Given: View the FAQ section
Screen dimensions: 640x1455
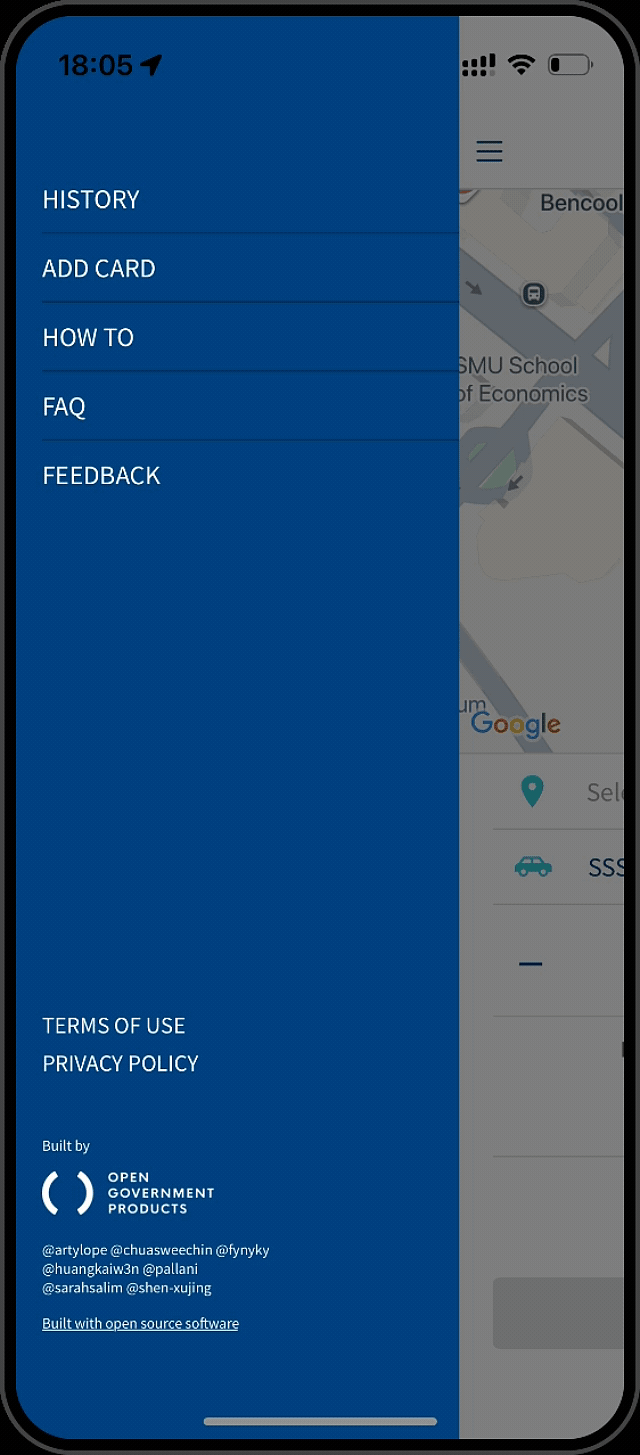Looking at the screenshot, I should tap(64, 407).
